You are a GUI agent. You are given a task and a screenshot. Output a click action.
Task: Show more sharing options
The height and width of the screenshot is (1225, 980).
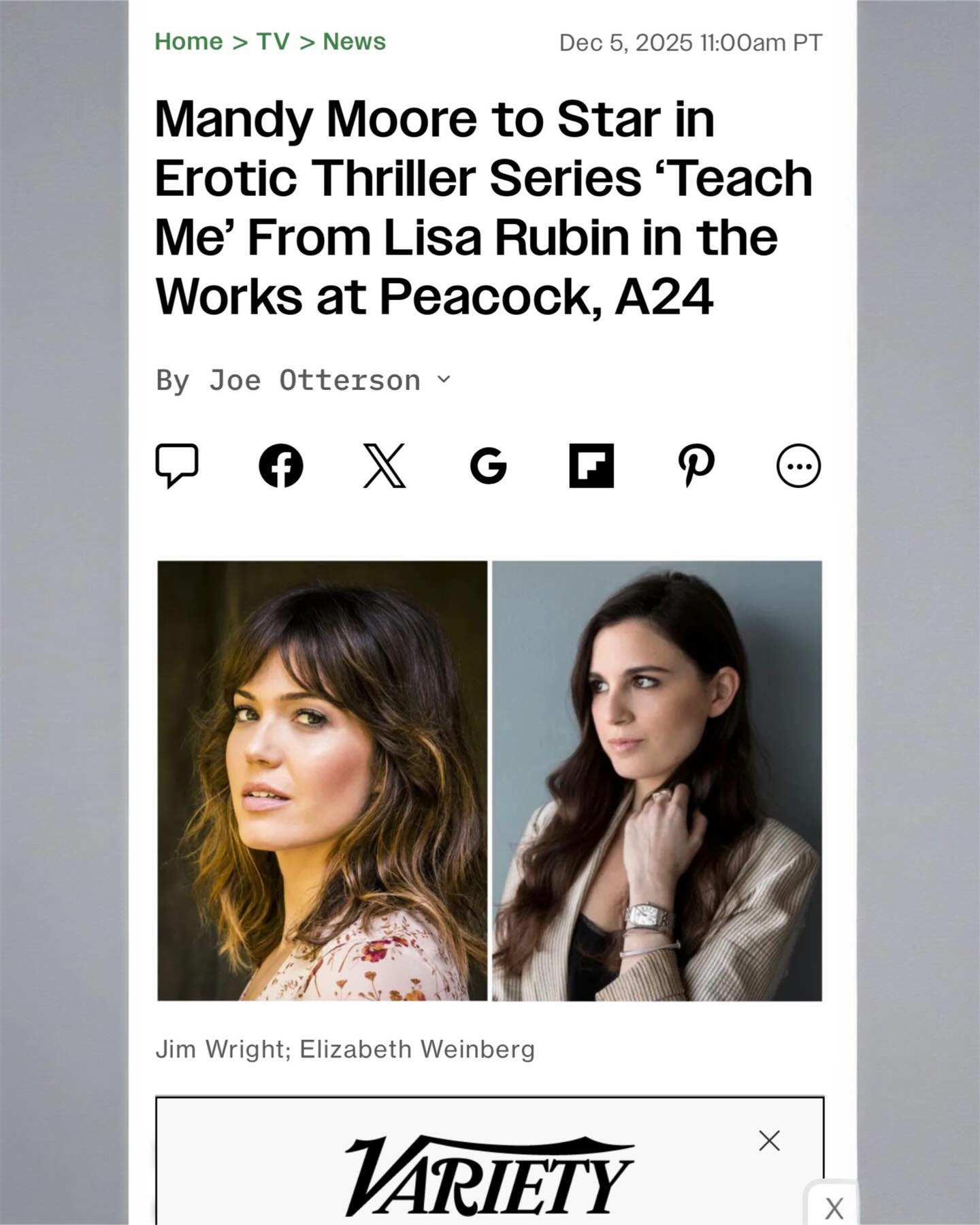click(798, 465)
